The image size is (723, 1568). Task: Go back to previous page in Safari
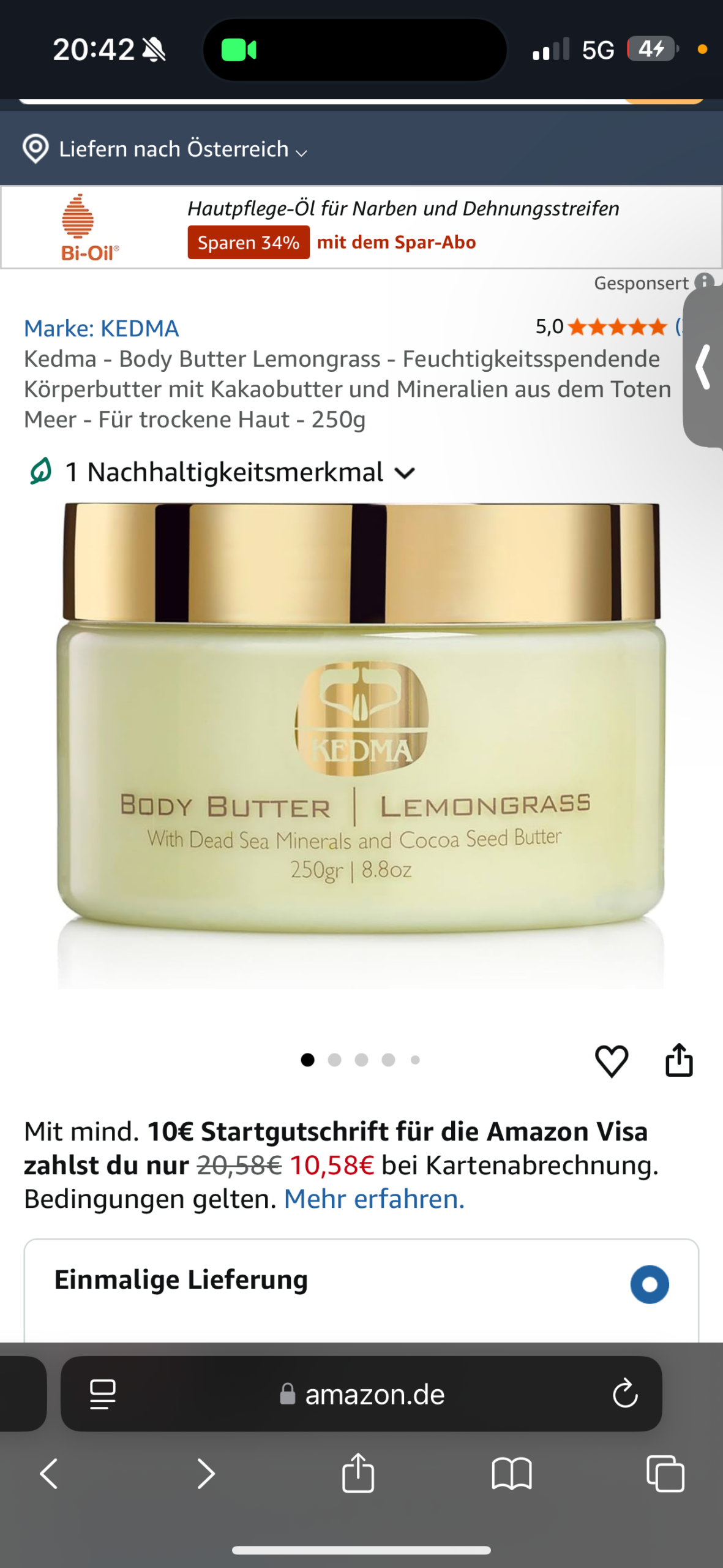[49, 1473]
